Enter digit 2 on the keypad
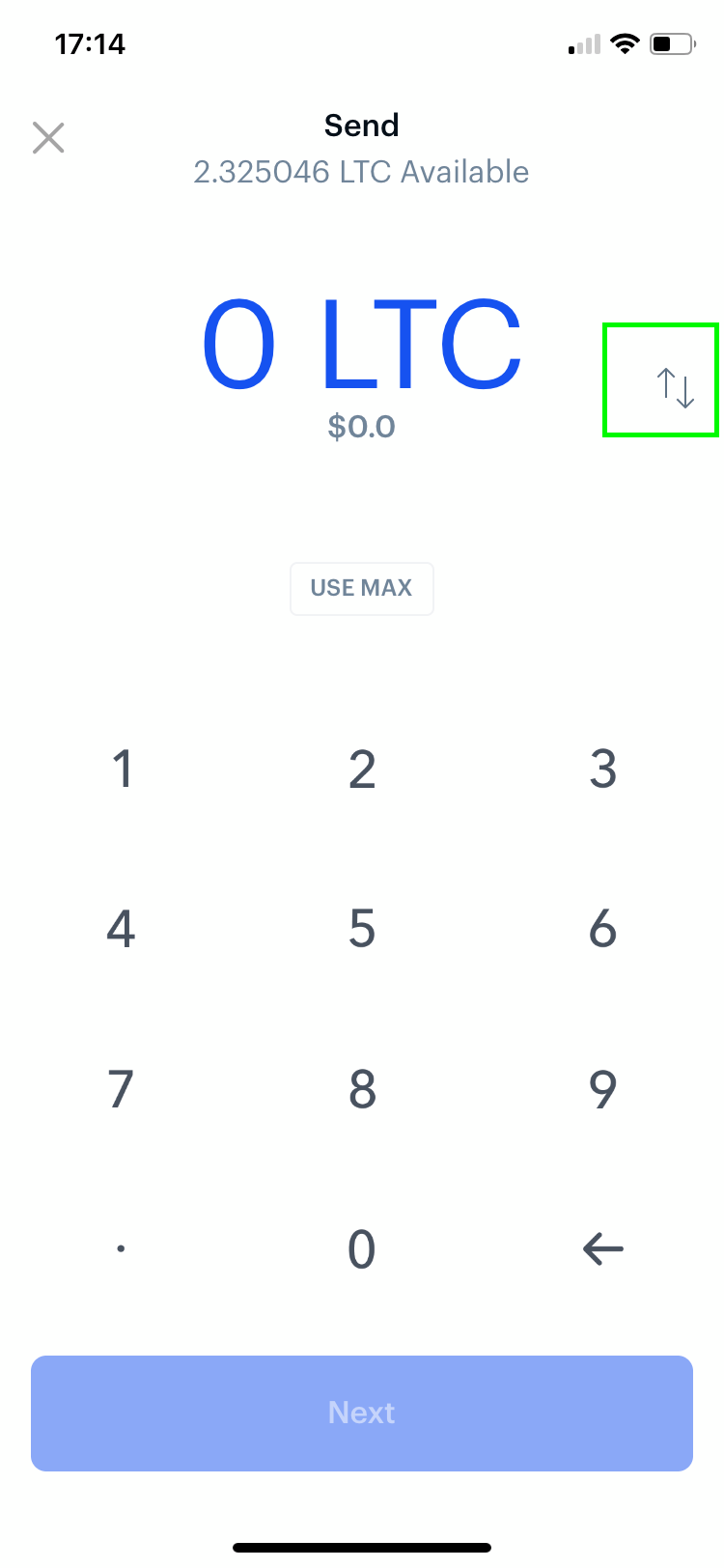 pyautogui.click(x=362, y=770)
